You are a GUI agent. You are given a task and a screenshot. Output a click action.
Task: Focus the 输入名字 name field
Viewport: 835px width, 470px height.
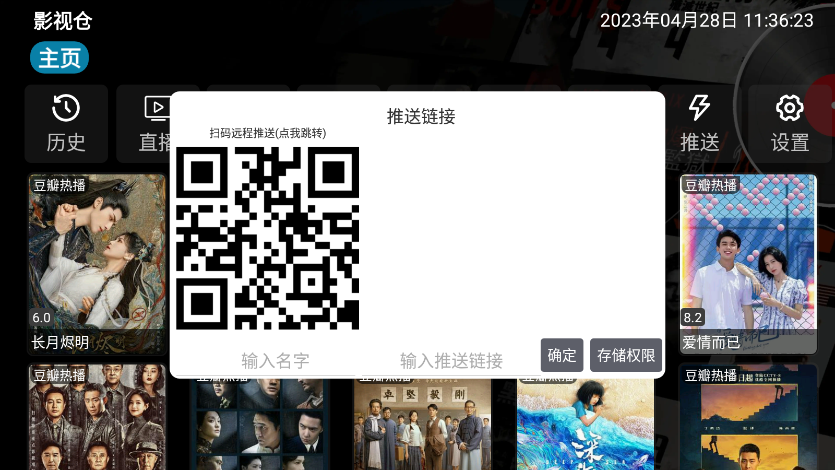275,360
